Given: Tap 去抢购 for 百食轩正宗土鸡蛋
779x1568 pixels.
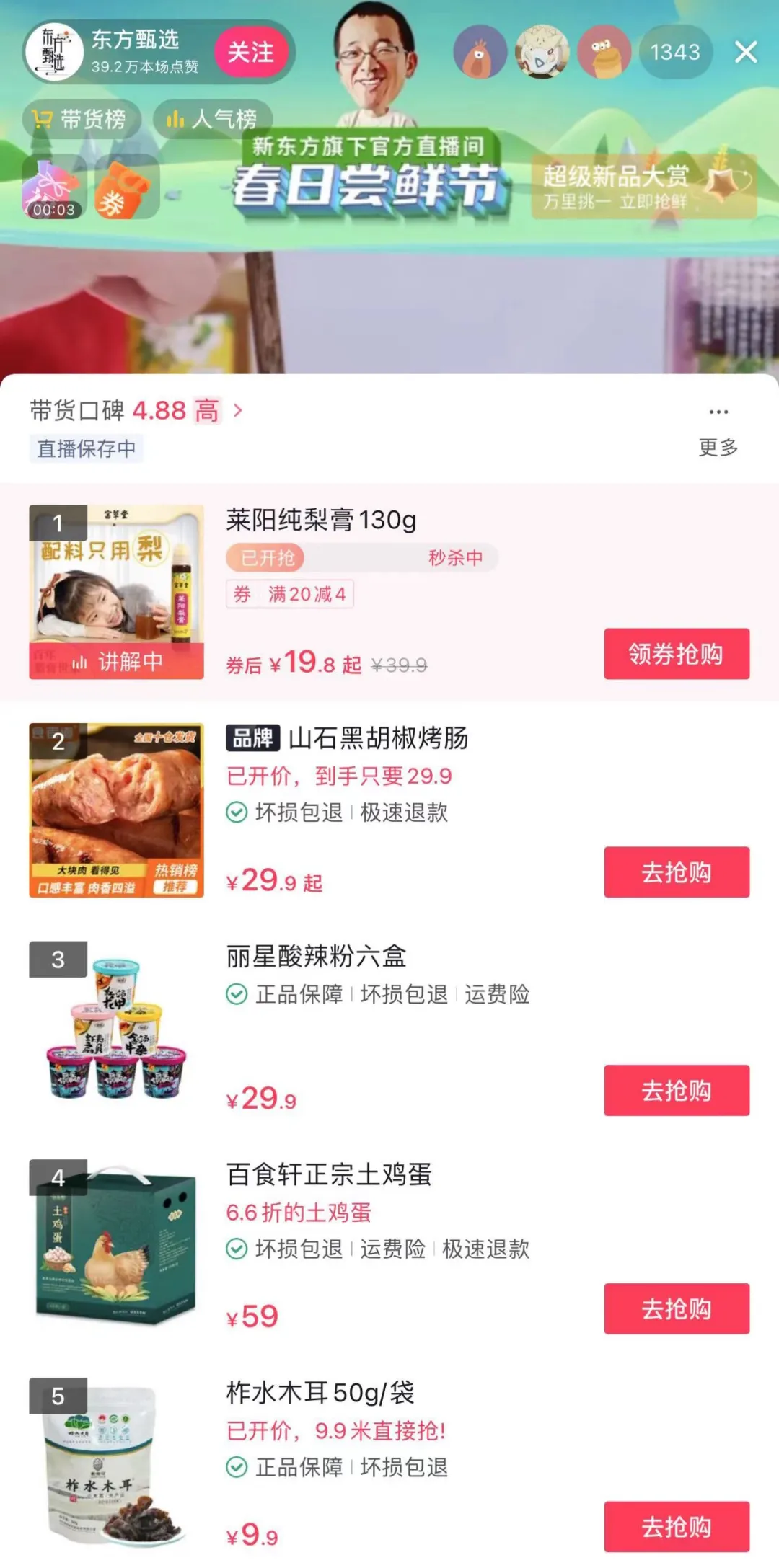Looking at the screenshot, I should pos(676,1308).
